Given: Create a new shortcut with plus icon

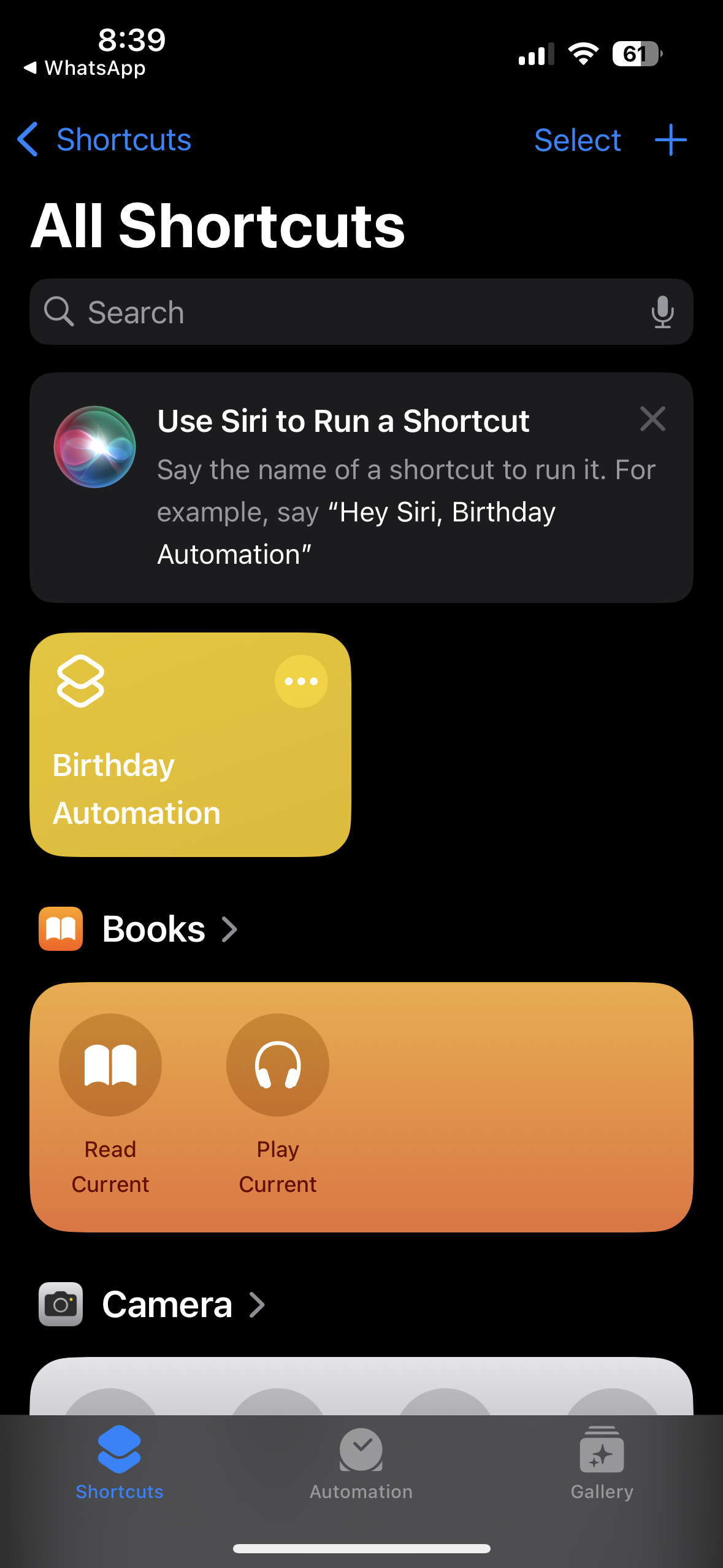Looking at the screenshot, I should click(670, 140).
